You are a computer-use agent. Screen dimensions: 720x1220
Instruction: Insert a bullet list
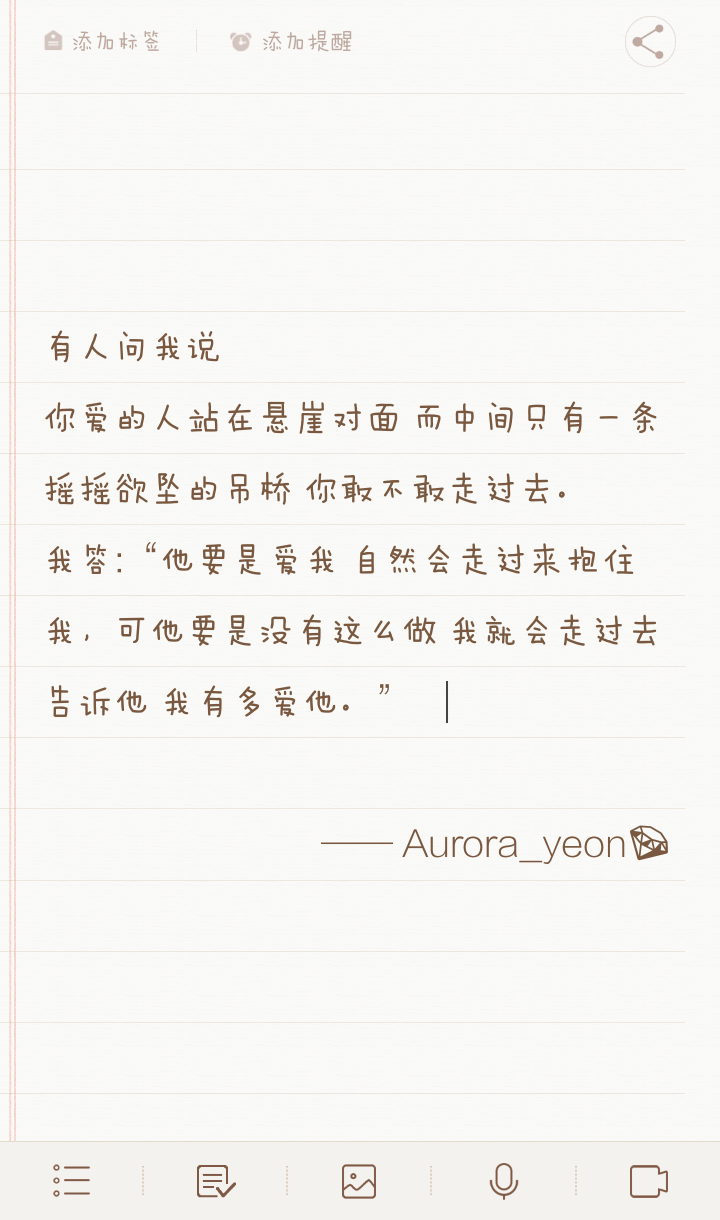click(x=72, y=1181)
